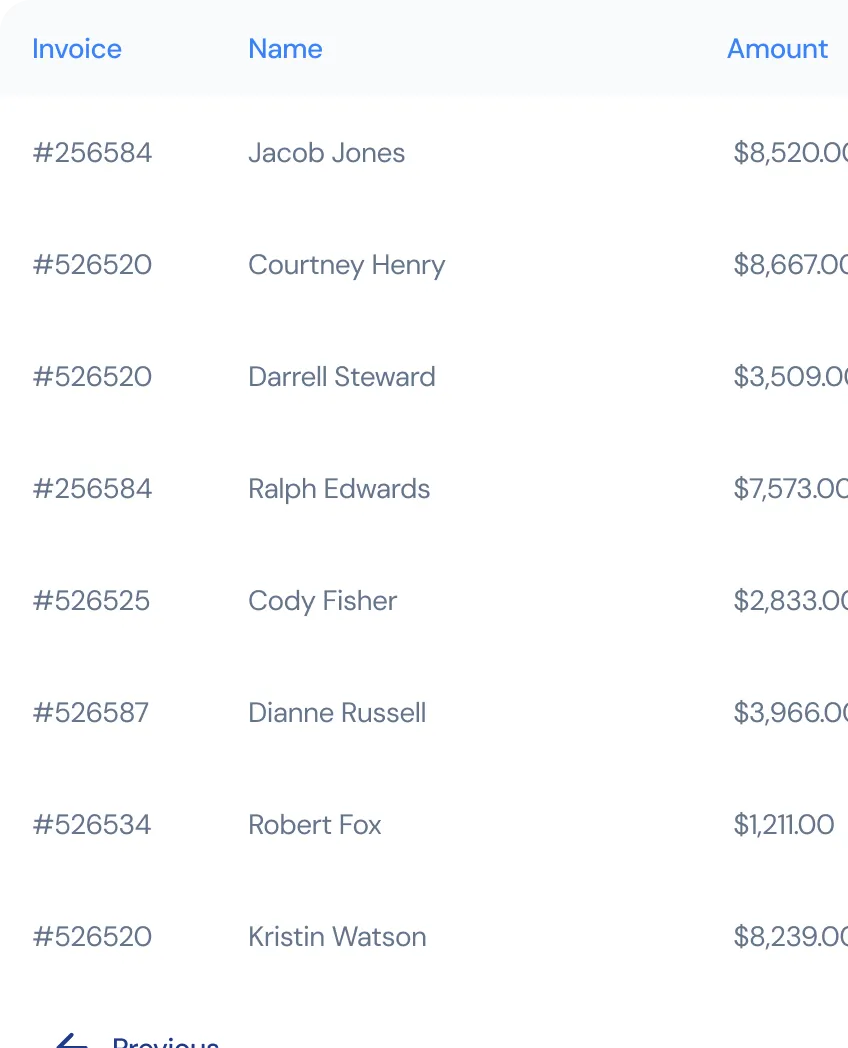Open Jacob Jones invoice row

(326, 153)
